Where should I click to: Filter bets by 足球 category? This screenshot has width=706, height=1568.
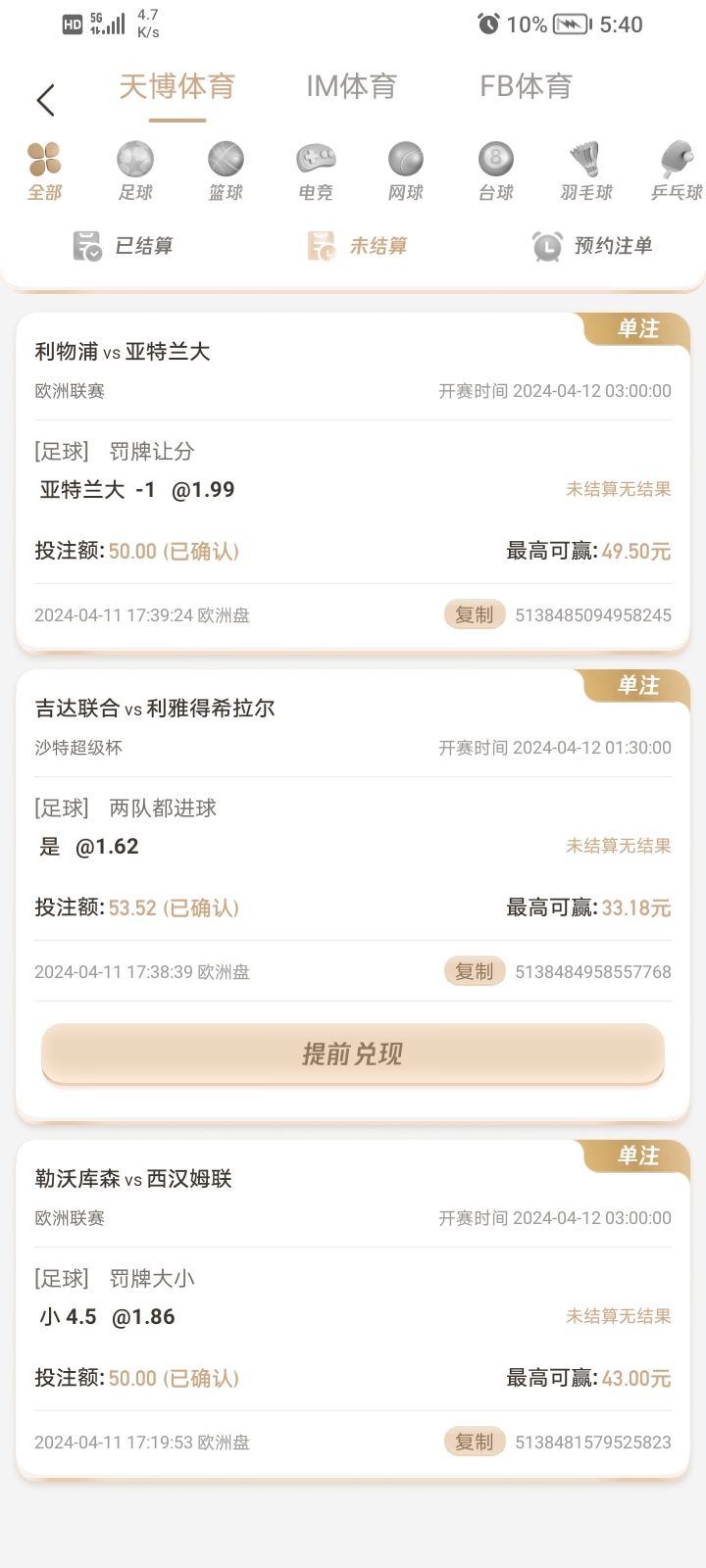135,171
